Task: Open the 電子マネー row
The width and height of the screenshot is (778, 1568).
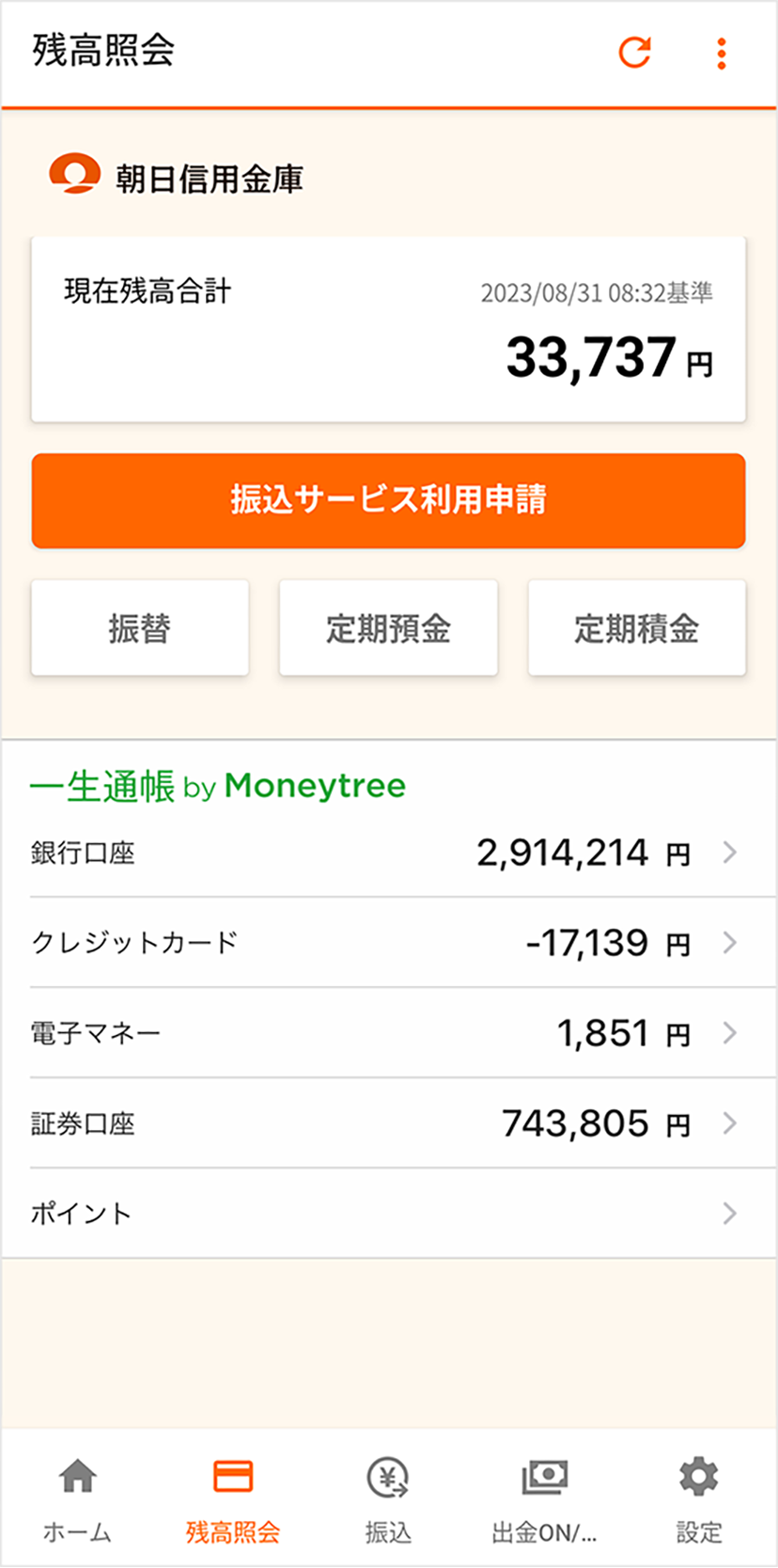Action: 388,1033
